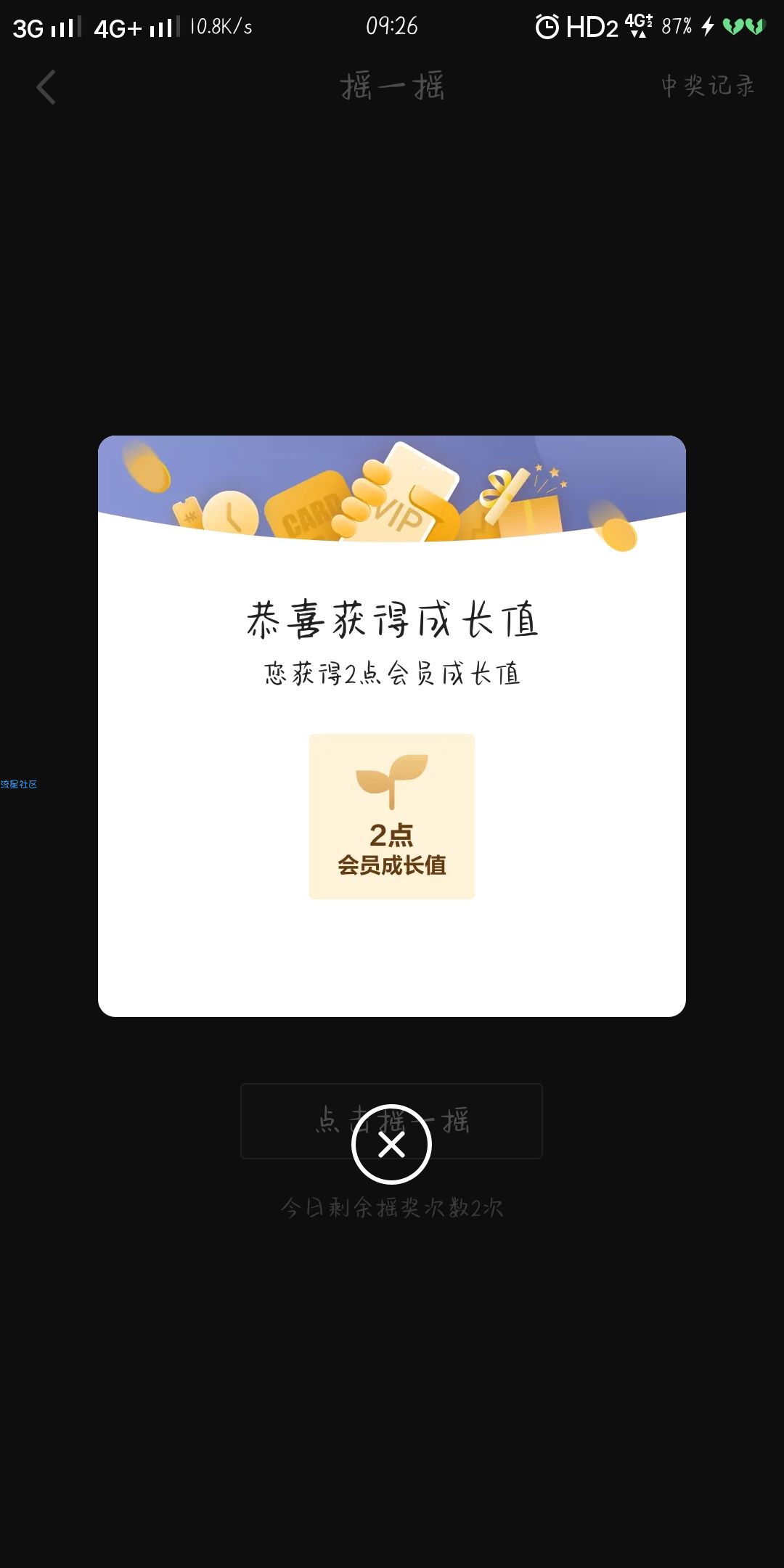The width and height of the screenshot is (784, 1568).
Task: Close the growth value reward popup
Action: coord(391,1145)
